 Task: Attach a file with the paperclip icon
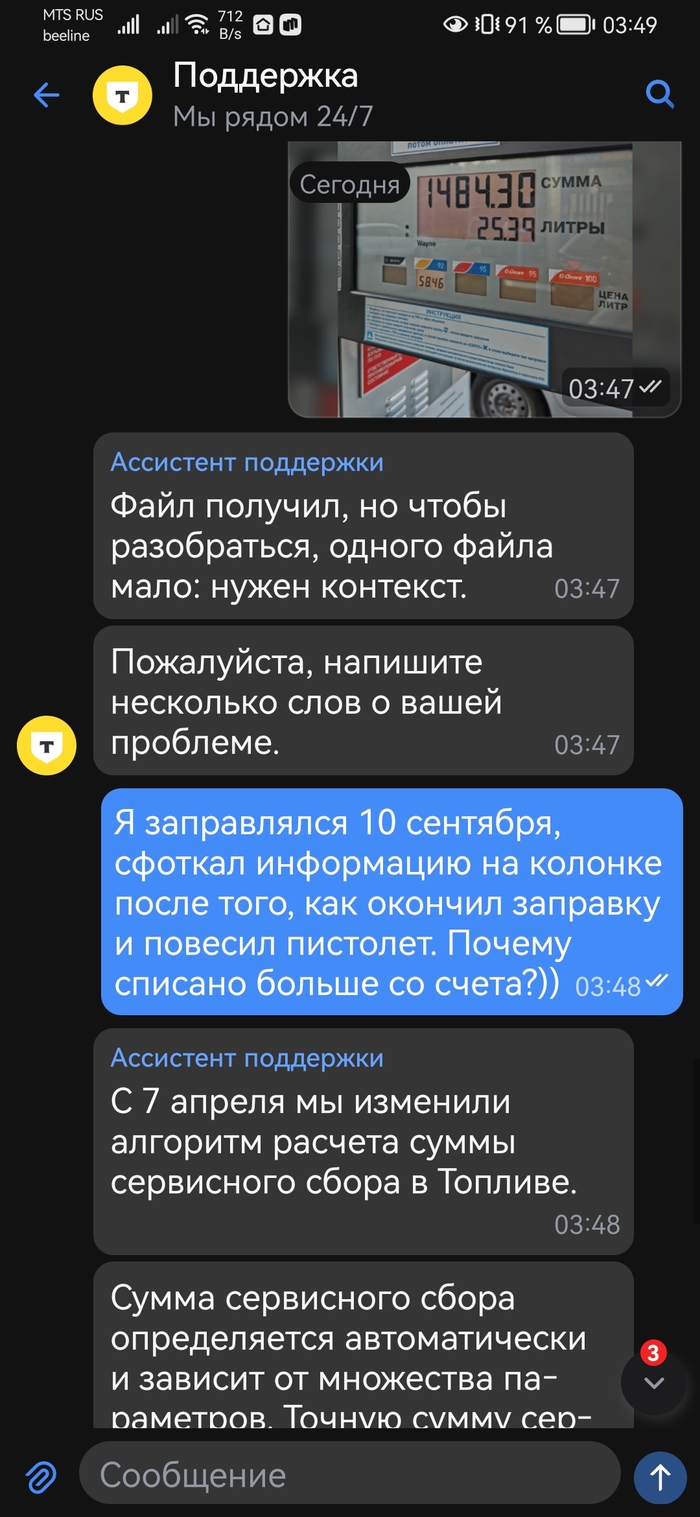(40, 1475)
